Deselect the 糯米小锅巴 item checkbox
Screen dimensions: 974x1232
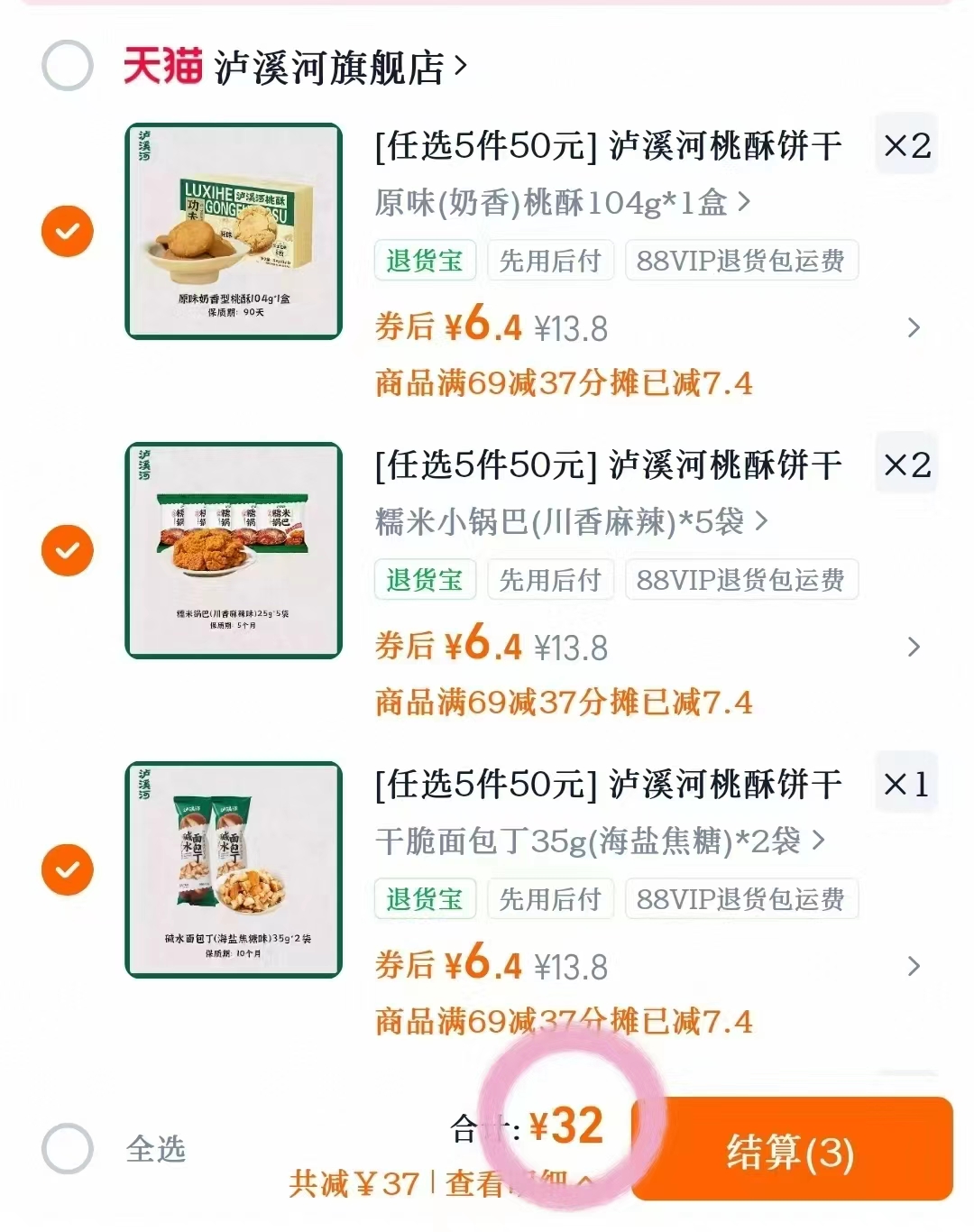67,551
